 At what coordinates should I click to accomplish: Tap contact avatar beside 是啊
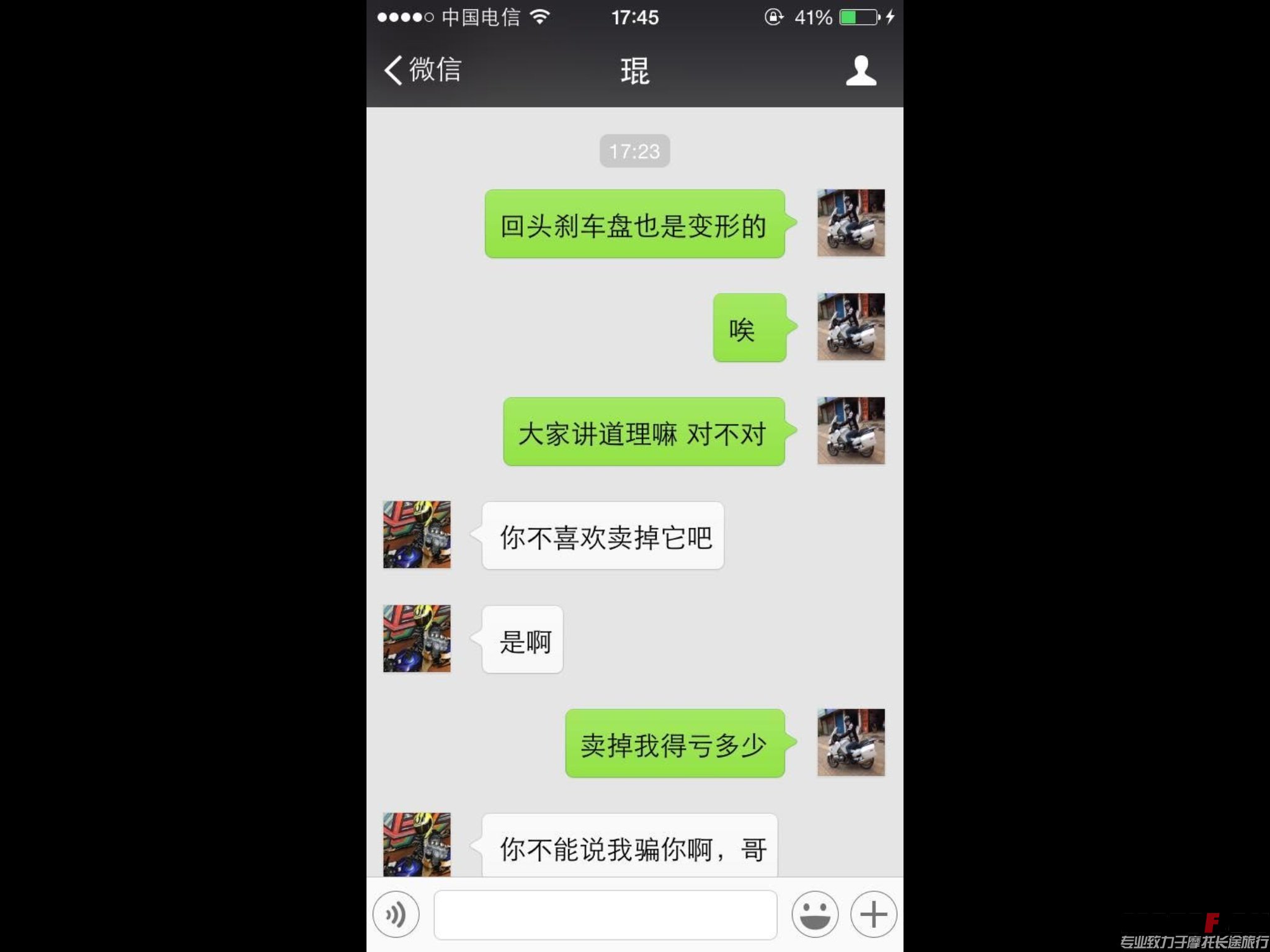coord(417,638)
